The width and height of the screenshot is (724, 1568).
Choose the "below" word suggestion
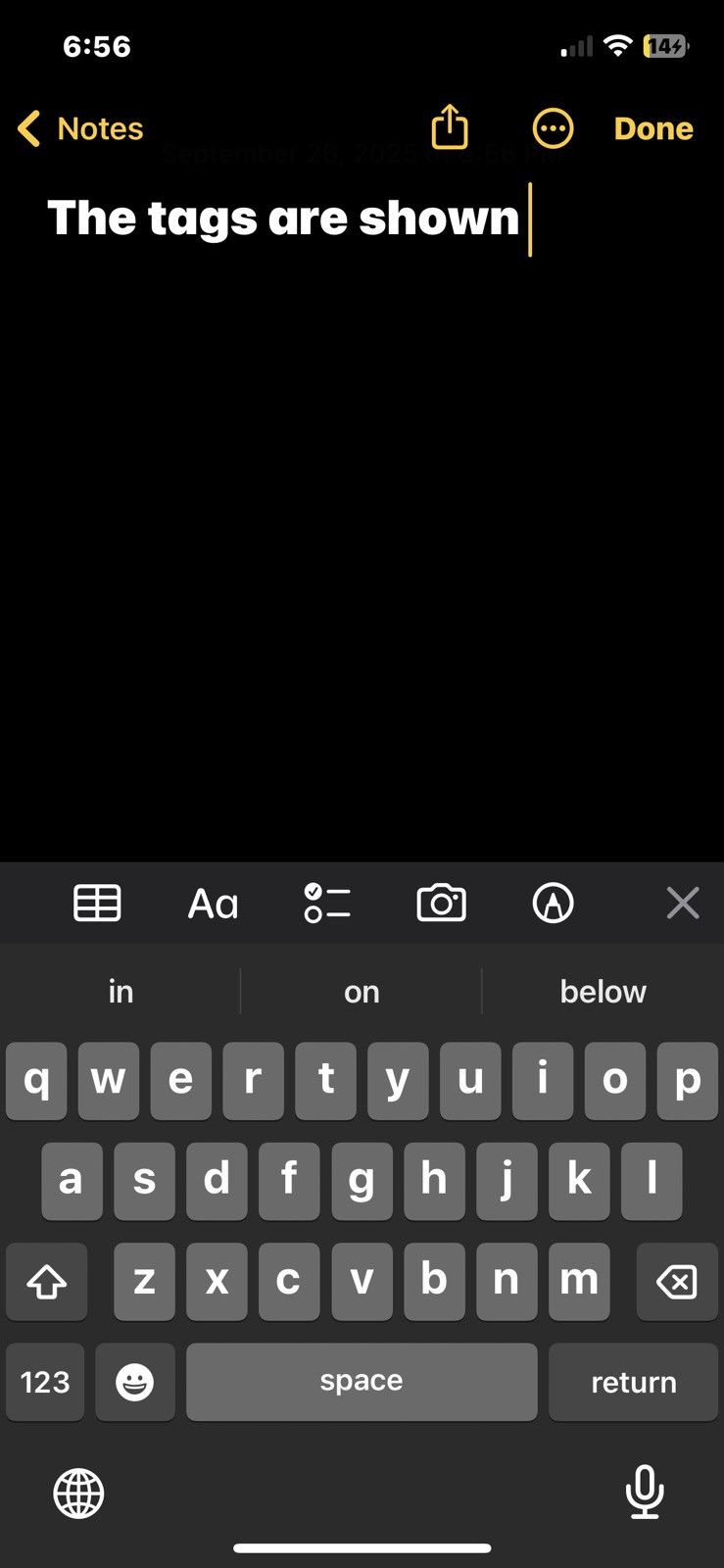[603, 992]
